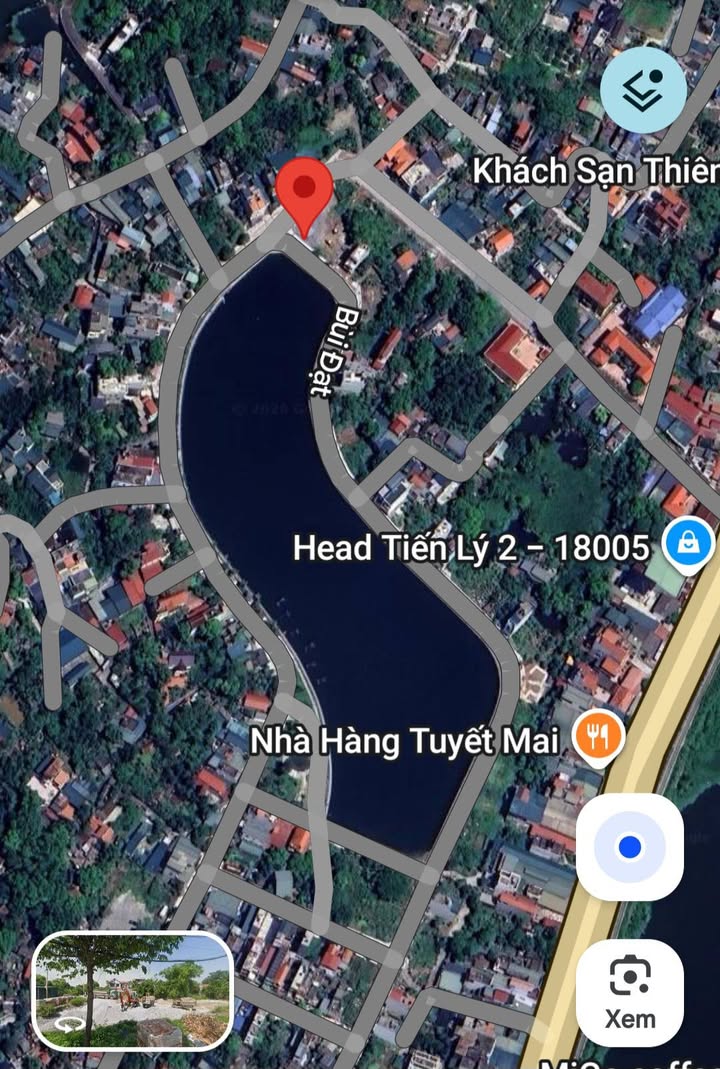The width and height of the screenshot is (720, 1069).
Task: Open Lens with the Xem button
Action: click(630, 992)
